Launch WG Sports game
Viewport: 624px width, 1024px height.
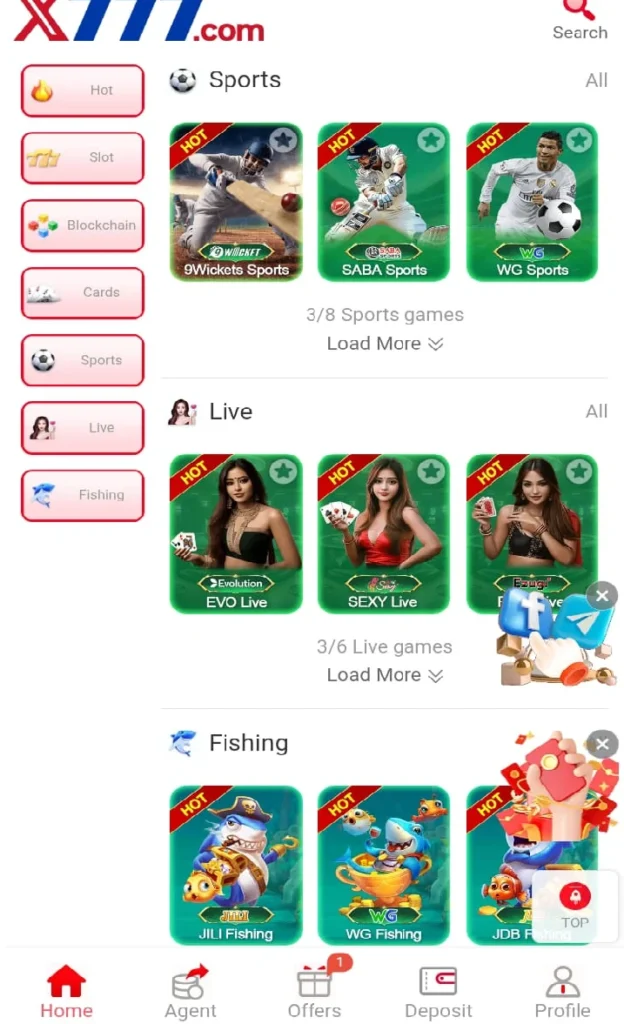[532, 201]
